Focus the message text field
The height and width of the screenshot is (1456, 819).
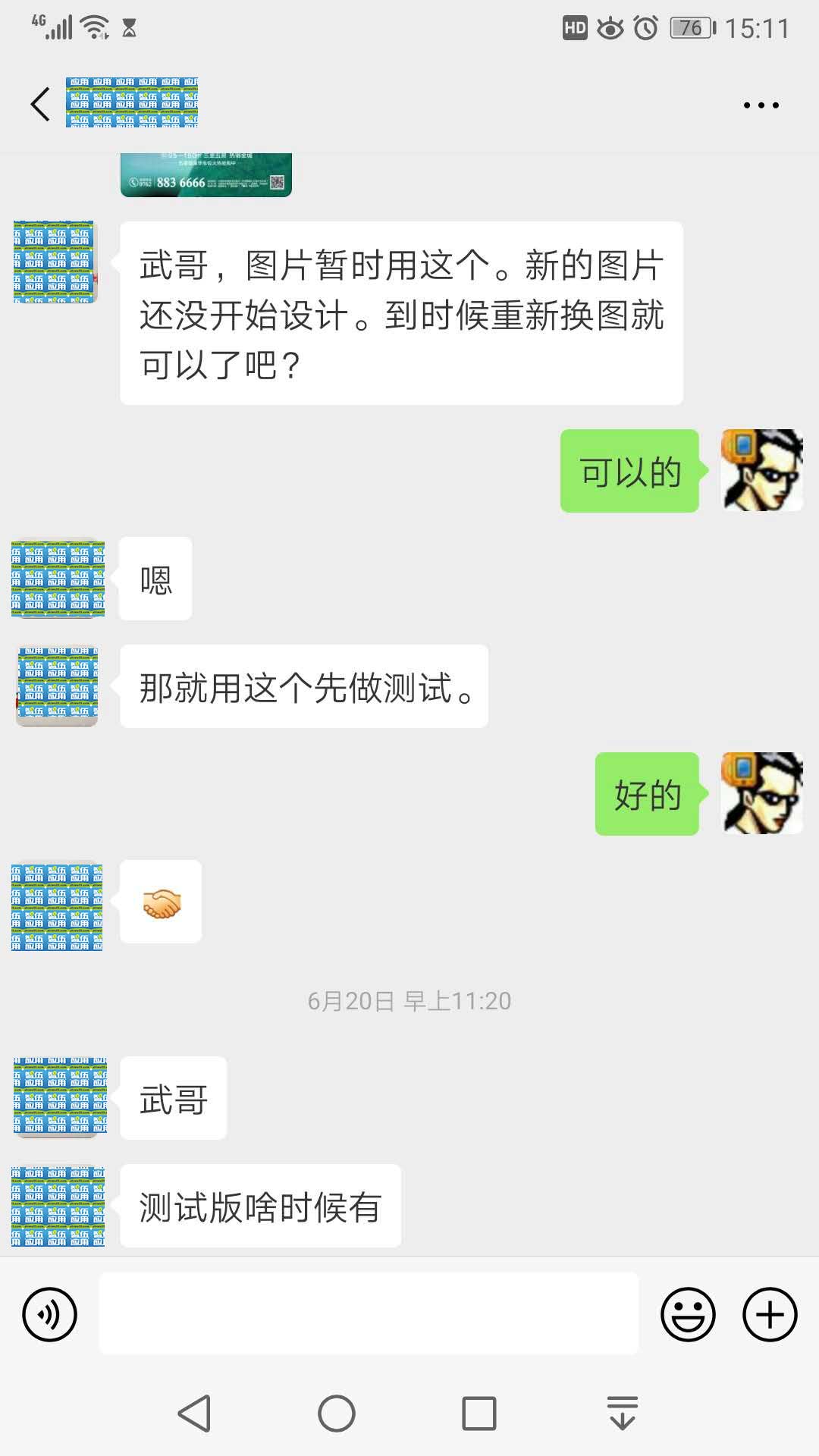pyautogui.click(x=369, y=1314)
